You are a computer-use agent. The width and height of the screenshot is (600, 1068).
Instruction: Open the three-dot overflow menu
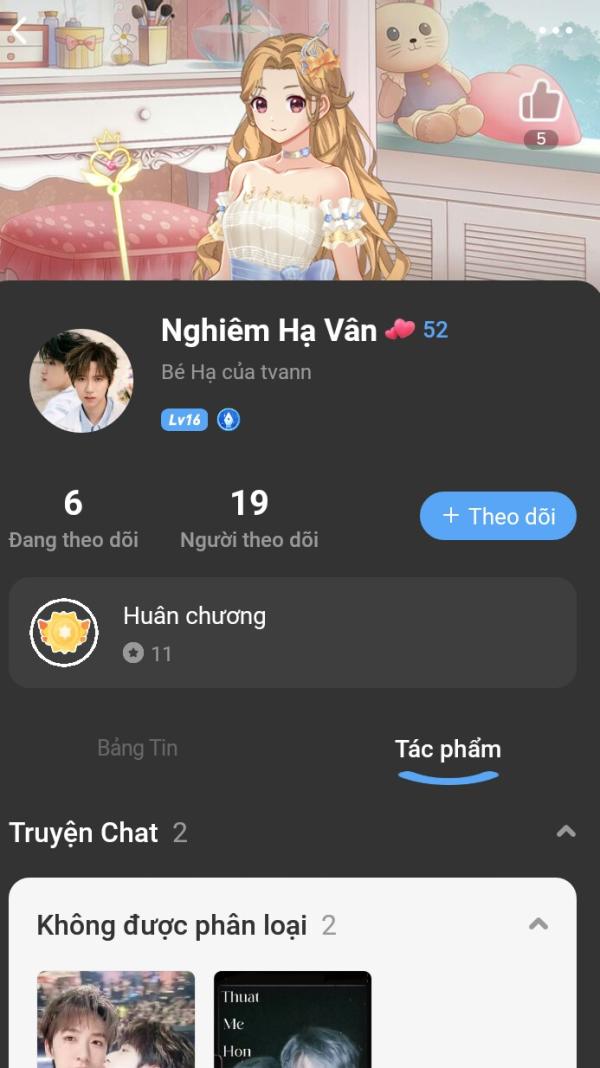tap(556, 30)
